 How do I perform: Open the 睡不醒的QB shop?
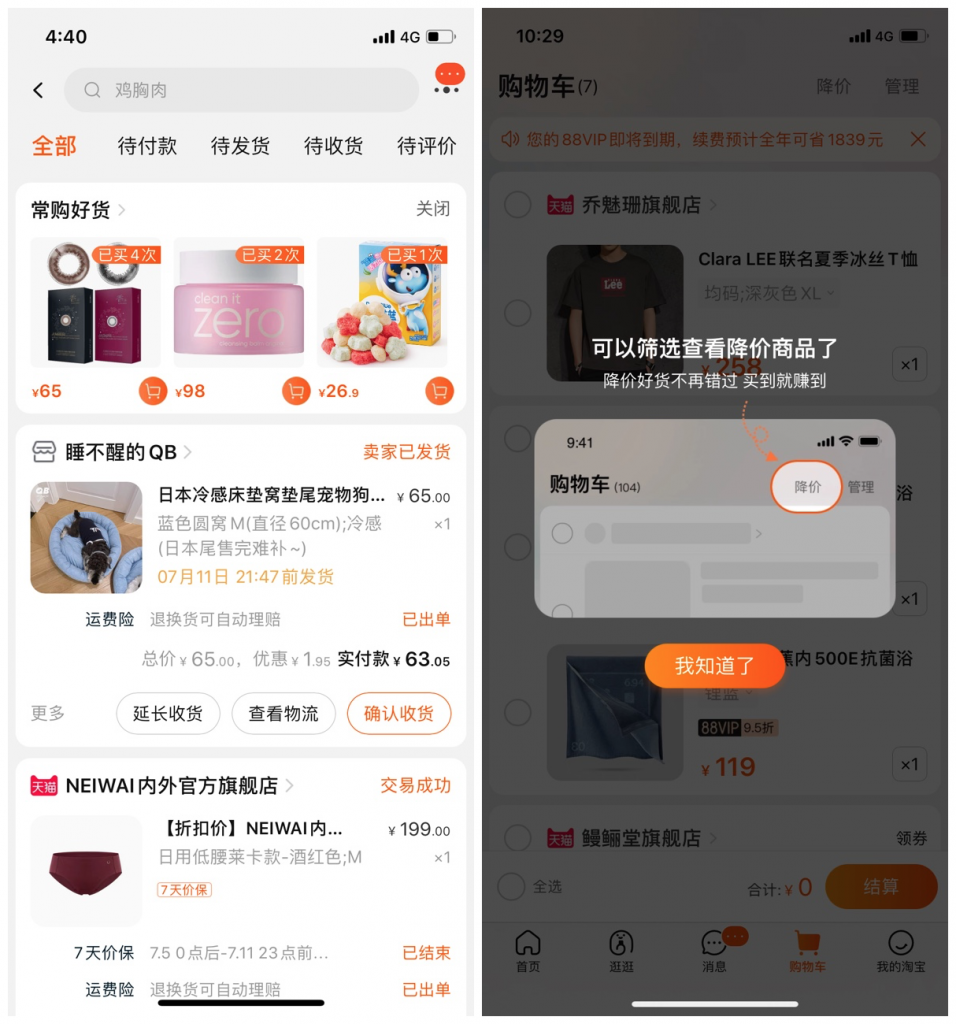click(x=120, y=452)
